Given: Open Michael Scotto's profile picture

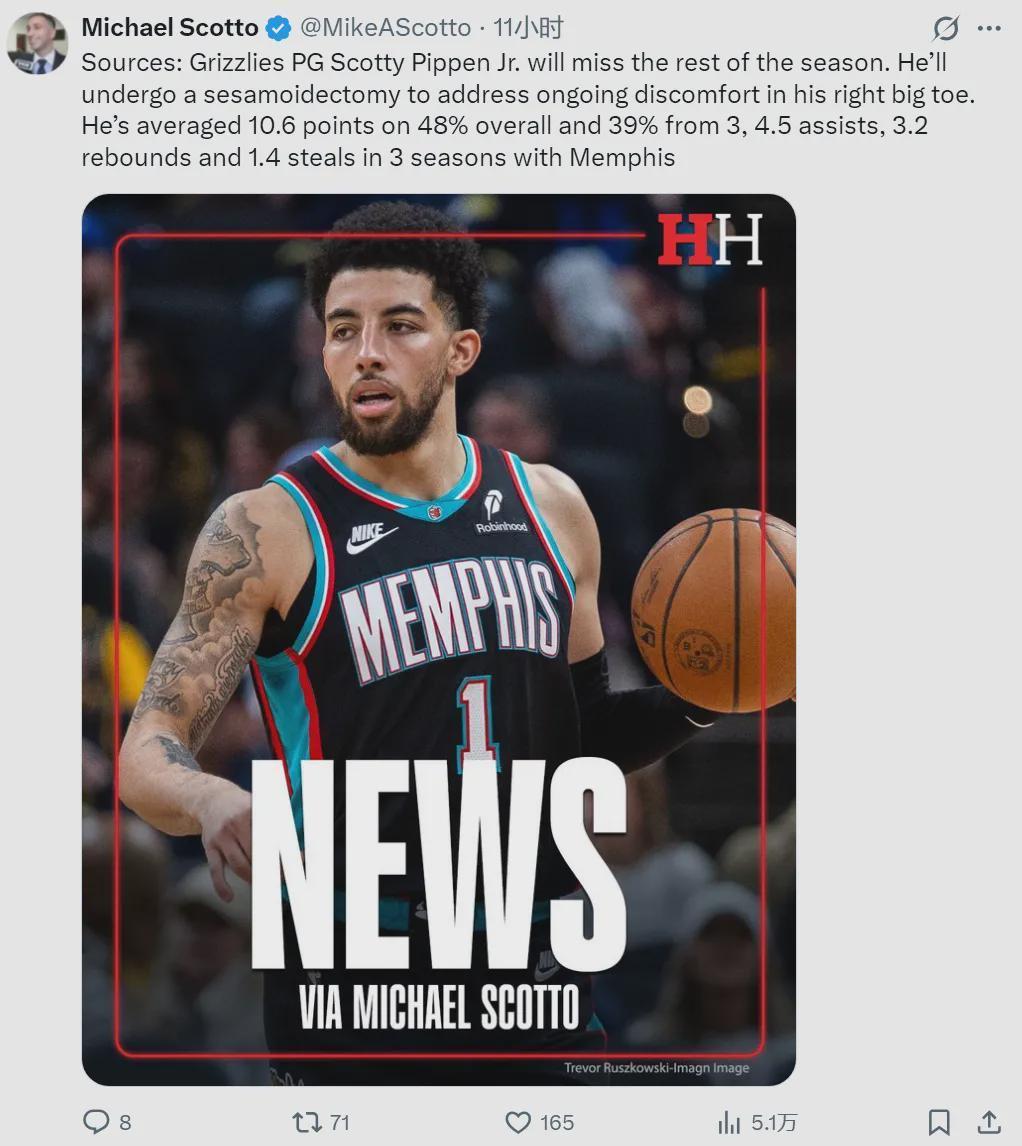Looking at the screenshot, I should 37,43.
